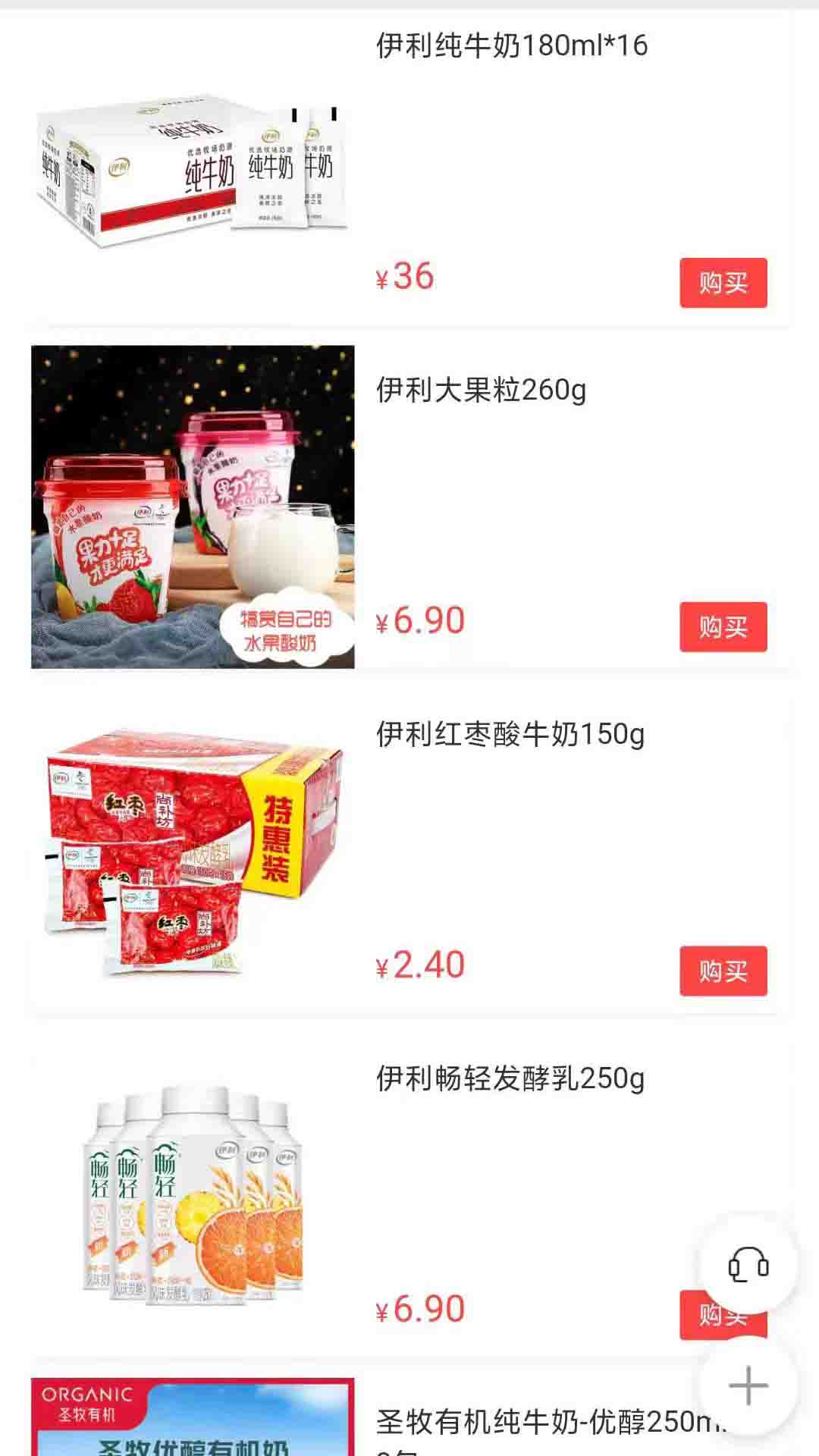
Task: Open 圣牧有机纯牛奶-优醇 product listing
Action: tap(546, 1423)
